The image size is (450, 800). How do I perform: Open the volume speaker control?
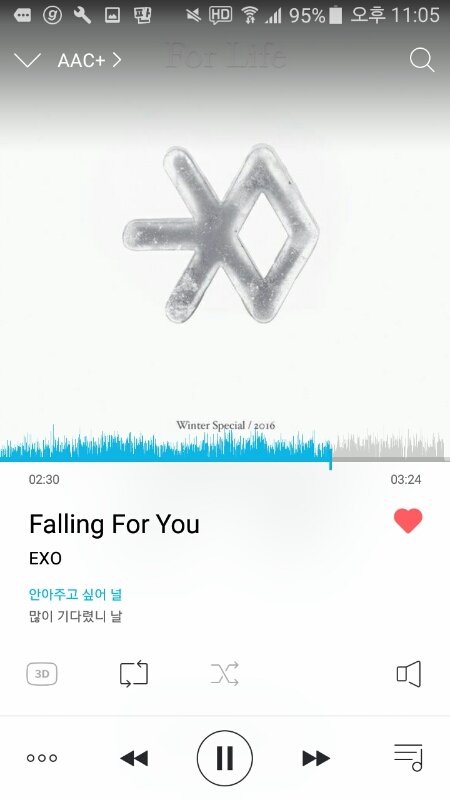point(409,674)
